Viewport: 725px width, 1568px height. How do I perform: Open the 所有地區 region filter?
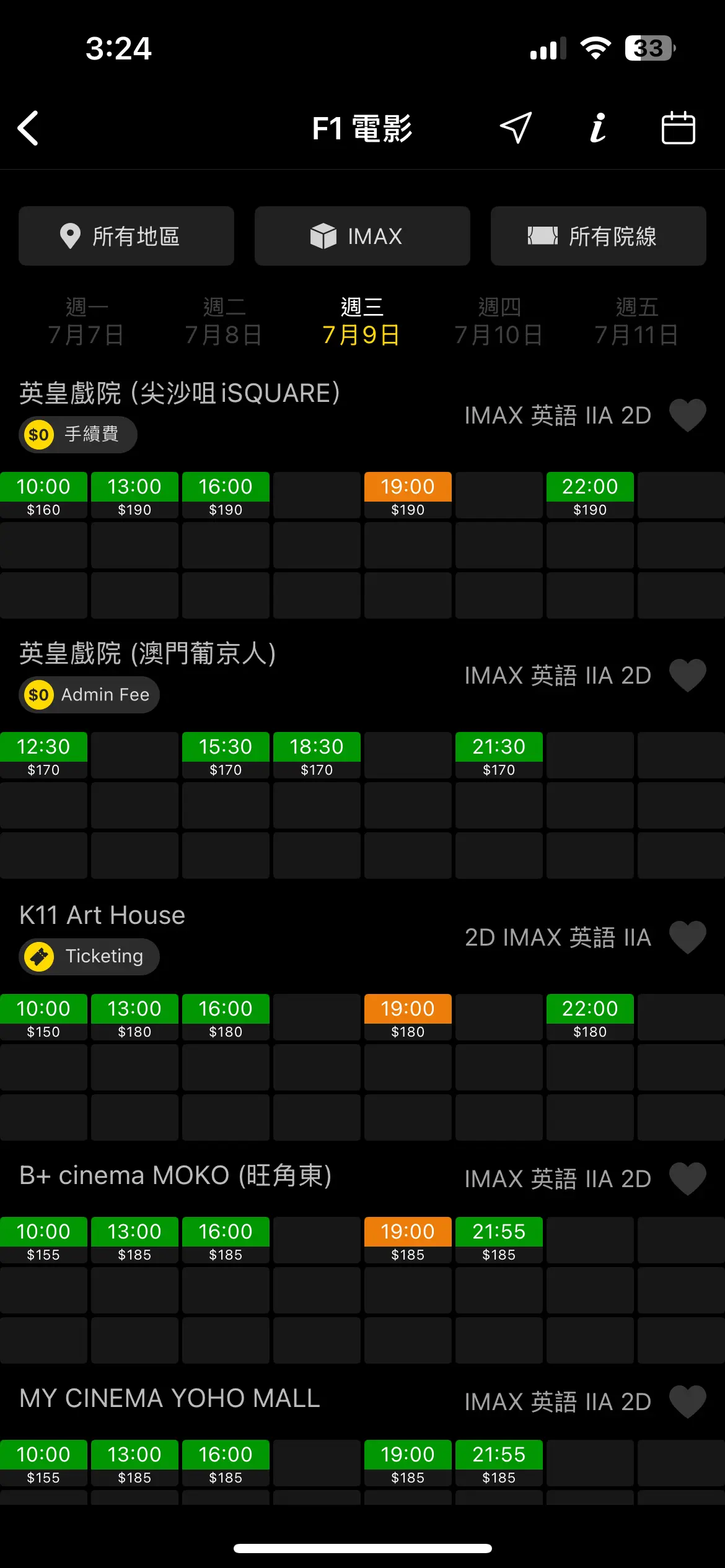tap(126, 236)
